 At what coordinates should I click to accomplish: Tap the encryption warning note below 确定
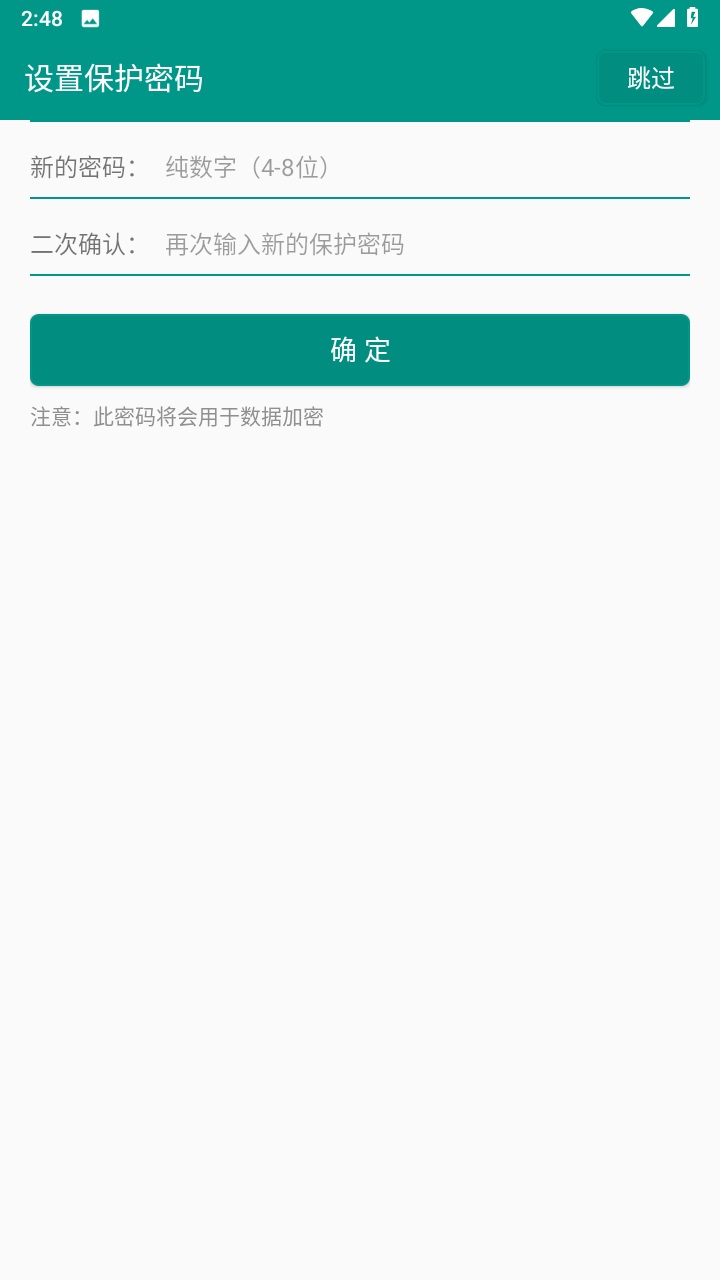click(177, 418)
